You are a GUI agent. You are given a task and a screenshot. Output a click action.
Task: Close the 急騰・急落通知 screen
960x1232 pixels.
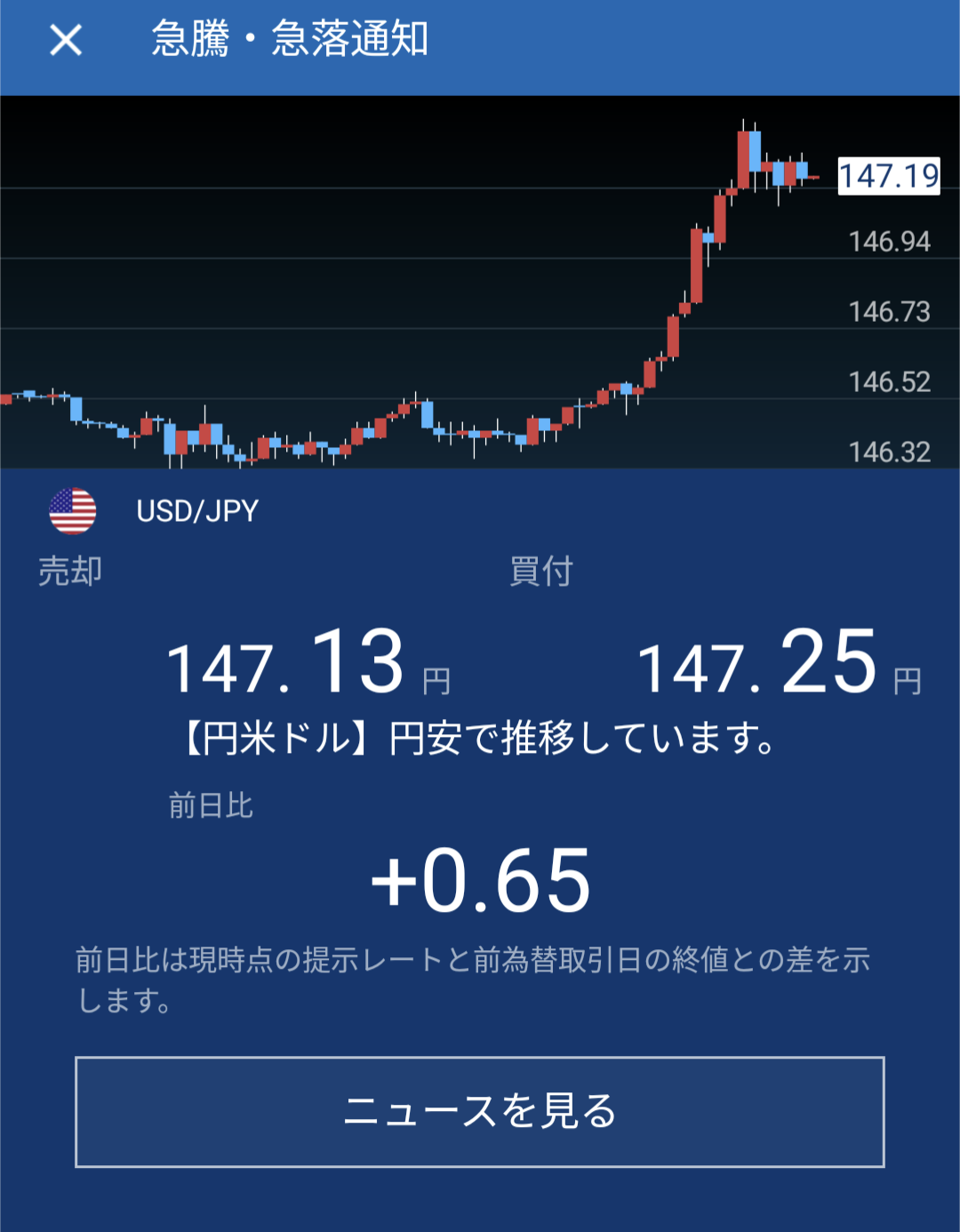pyautogui.click(x=66, y=40)
